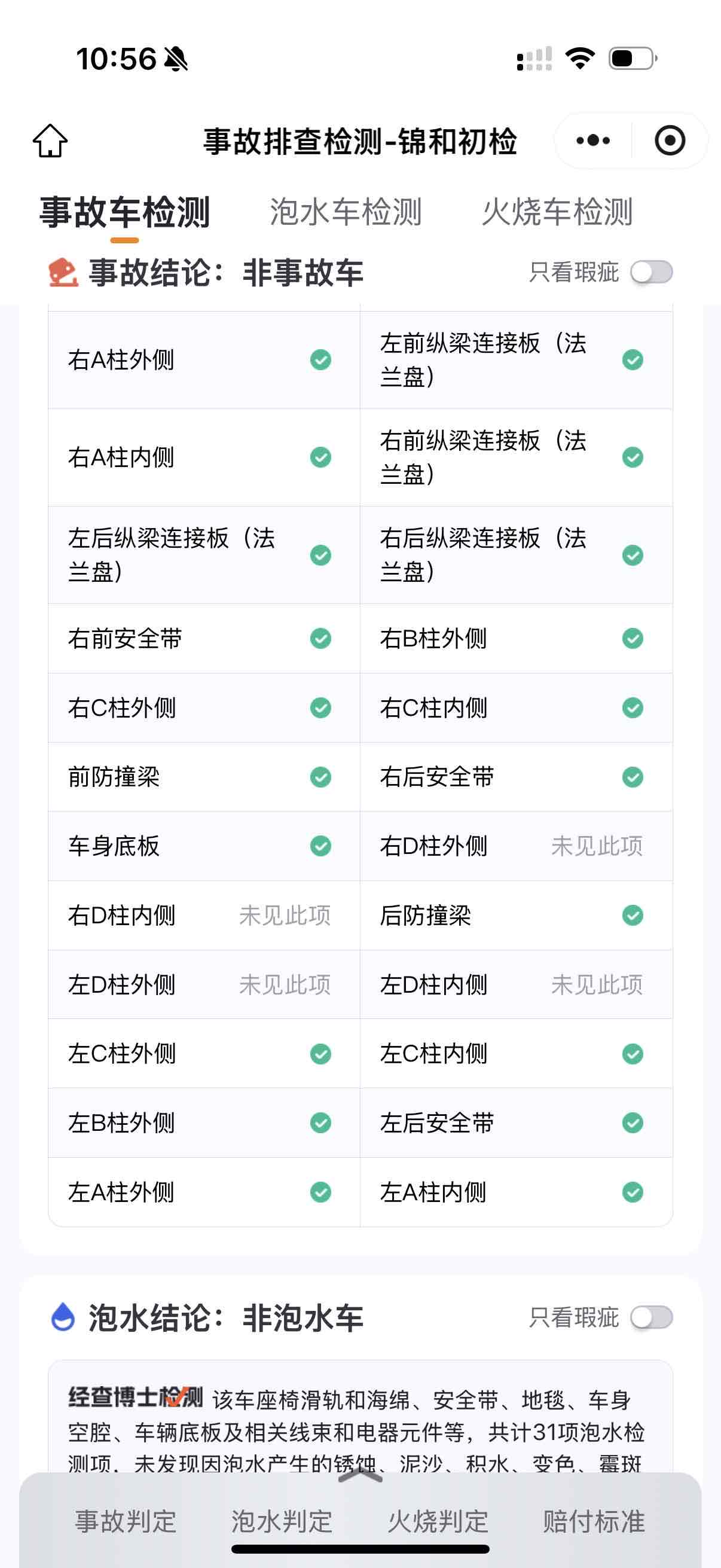Open 赔付标准 in bottom bar

click(594, 1521)
